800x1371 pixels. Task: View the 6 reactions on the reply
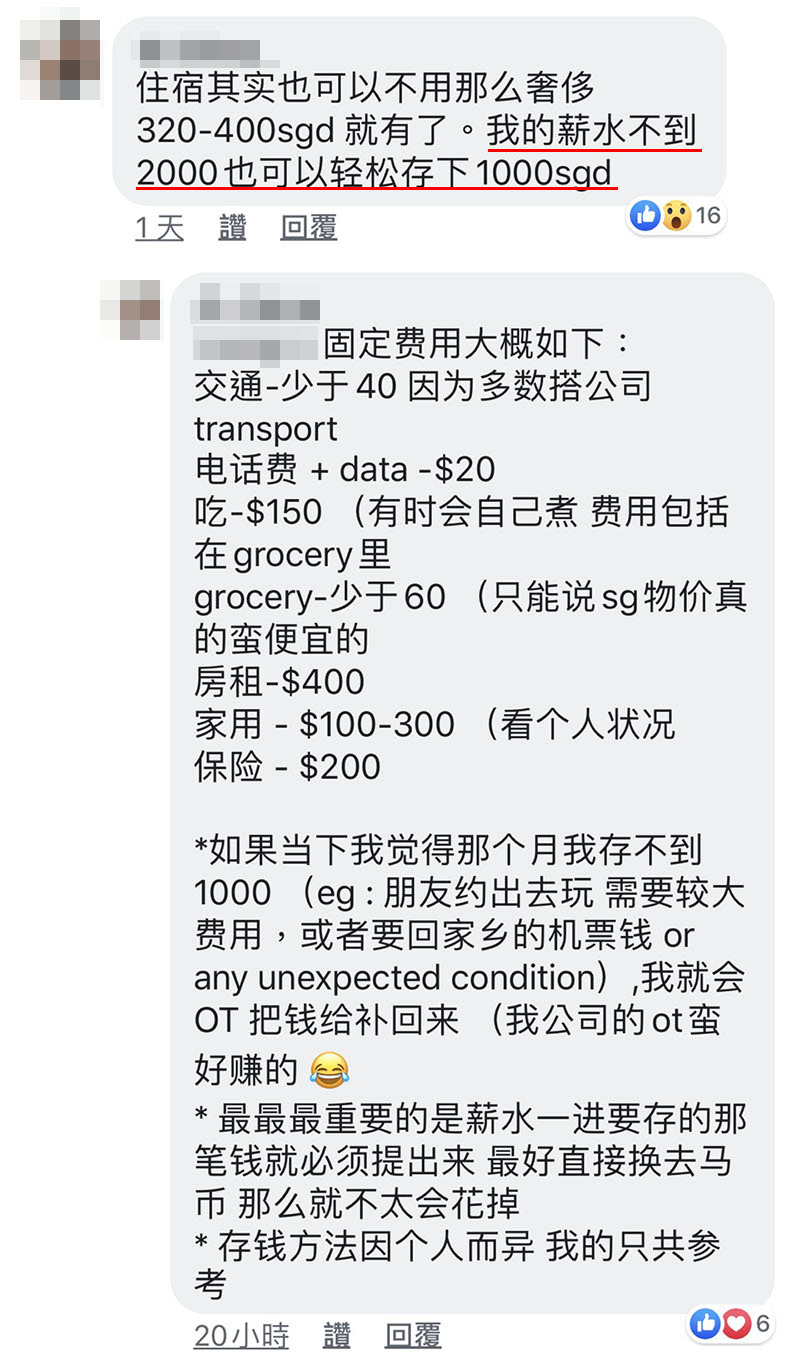[x=730, y=1324]
